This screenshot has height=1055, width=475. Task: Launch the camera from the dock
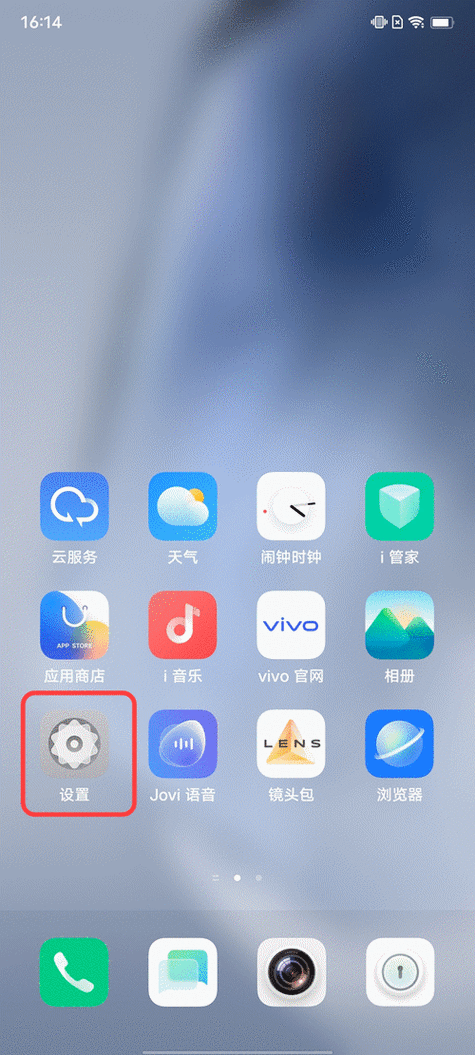point(291,972)
